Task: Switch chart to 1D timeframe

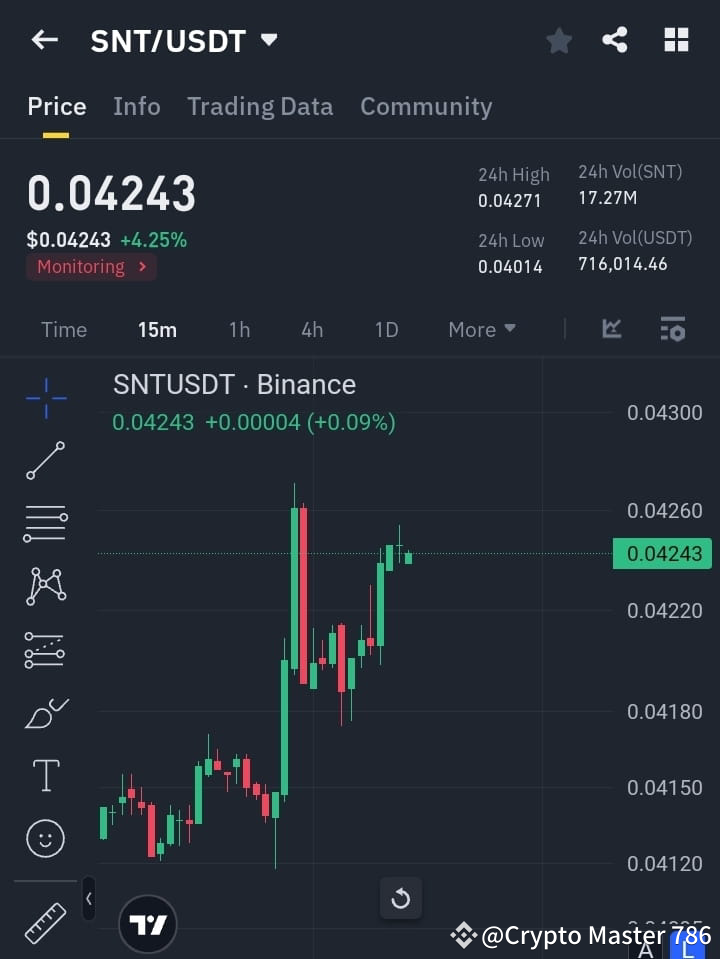Action: point(386,329)
